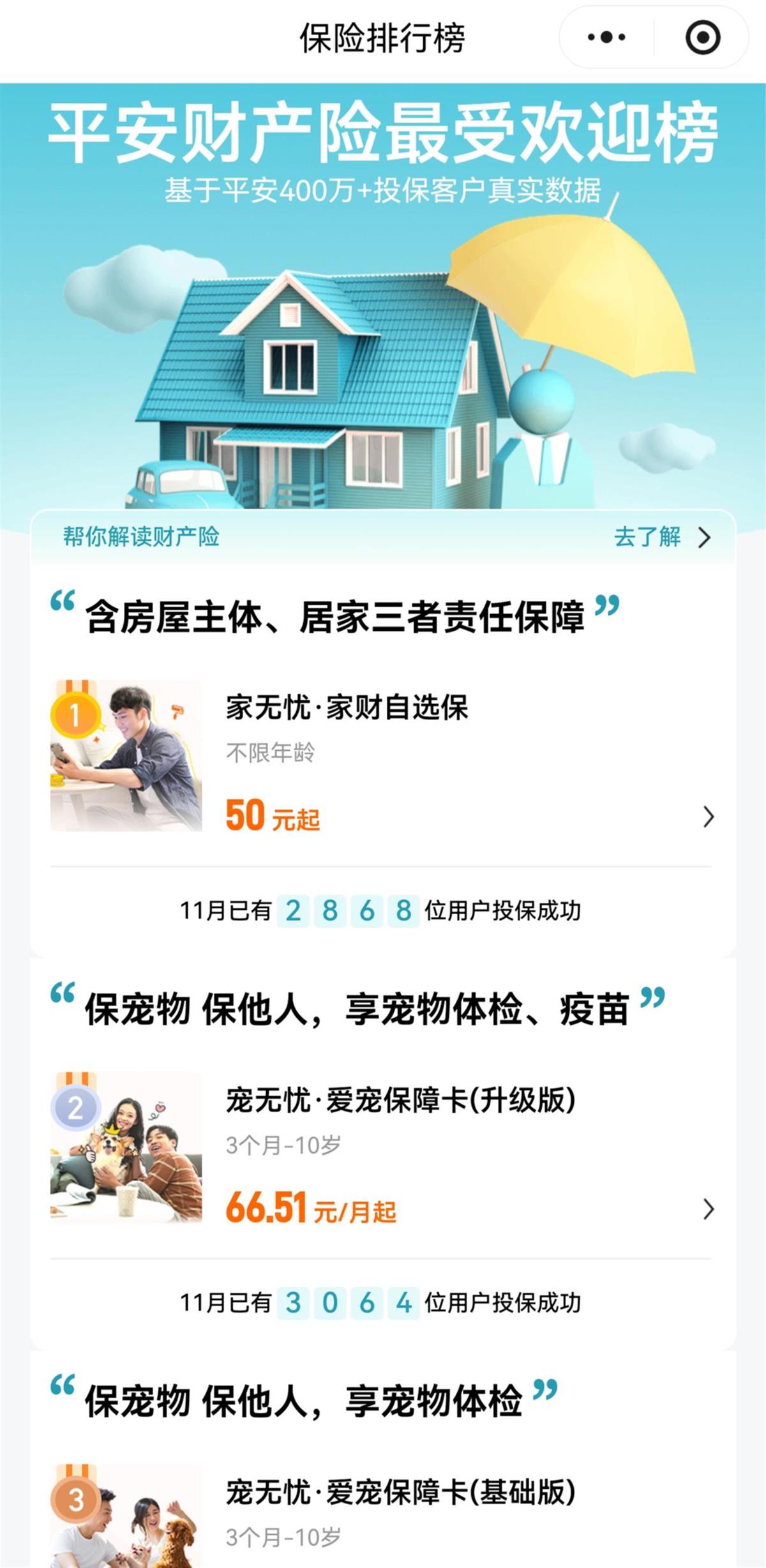Open 家无忧·家财自选保 product card

click(x=382, y=757)
